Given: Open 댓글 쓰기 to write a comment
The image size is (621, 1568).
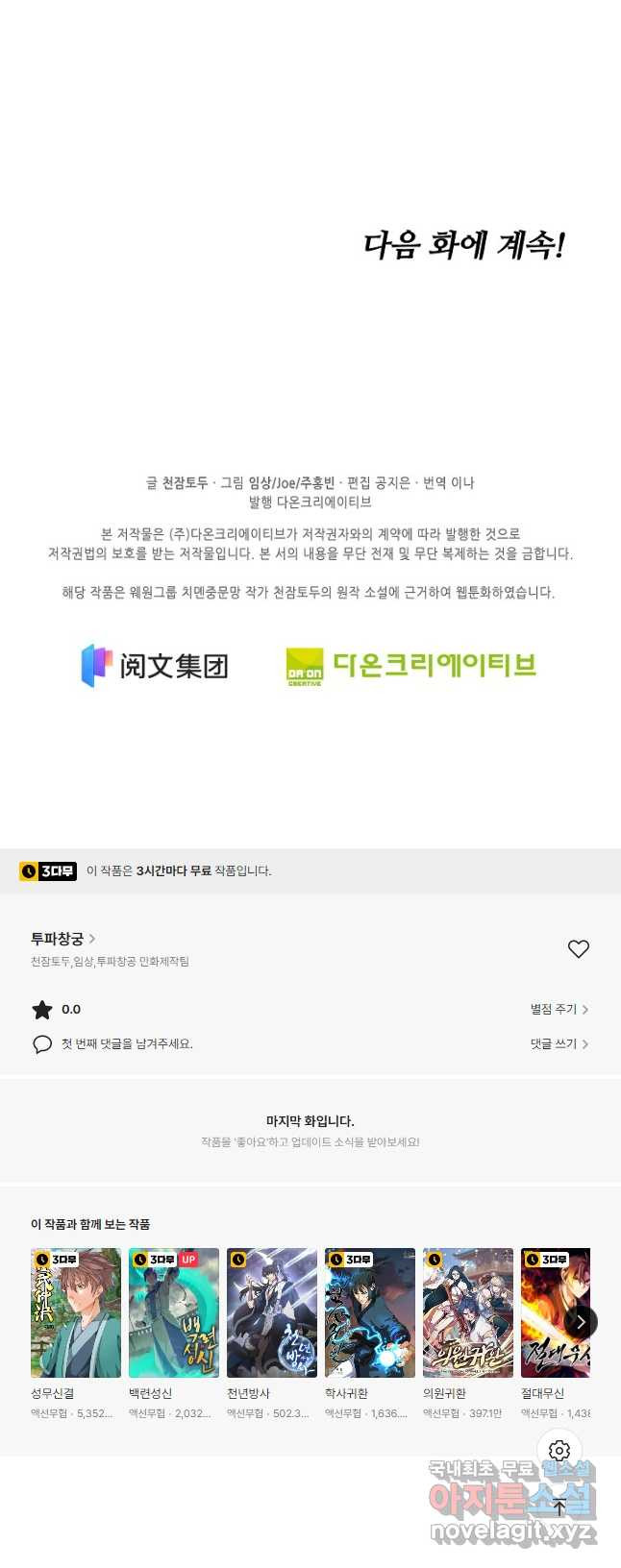Looking at the screenshot, I should 559,1043.
